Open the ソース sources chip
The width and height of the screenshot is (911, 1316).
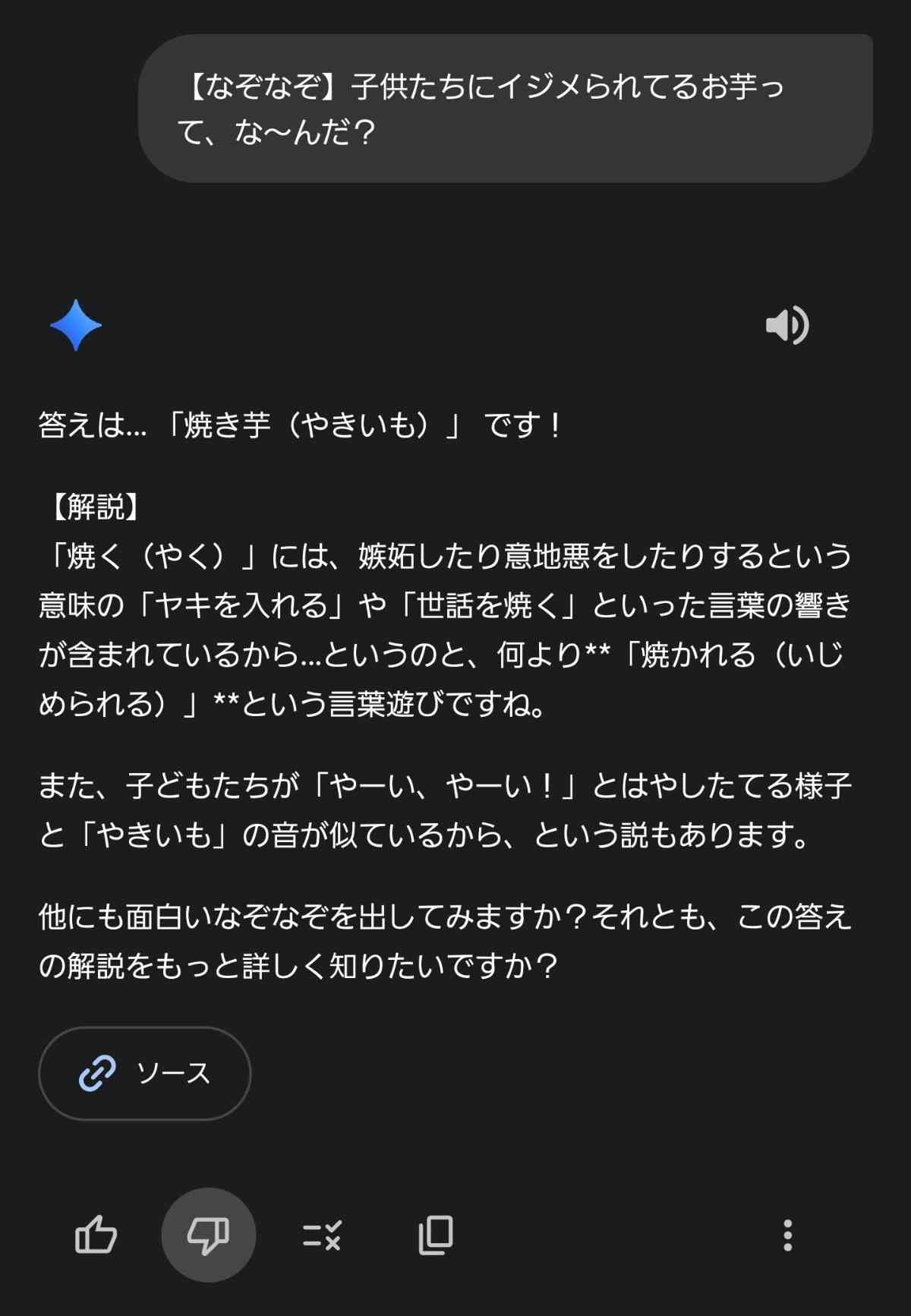(x=144, y=1073)
